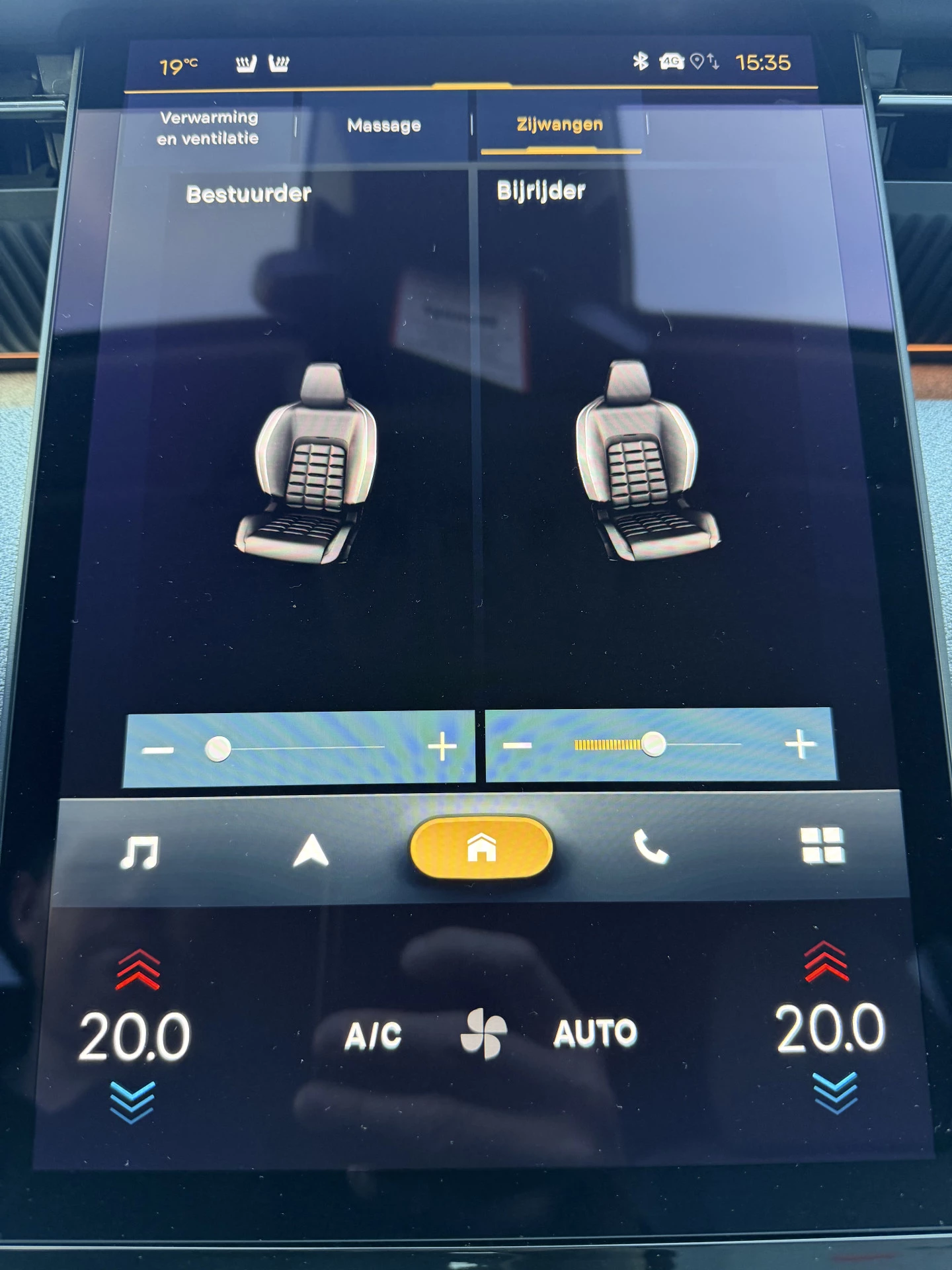Toggle the A/C button
This screenshot has width=952, height=1270.
pyautogui.click(x=373, y=1035)
